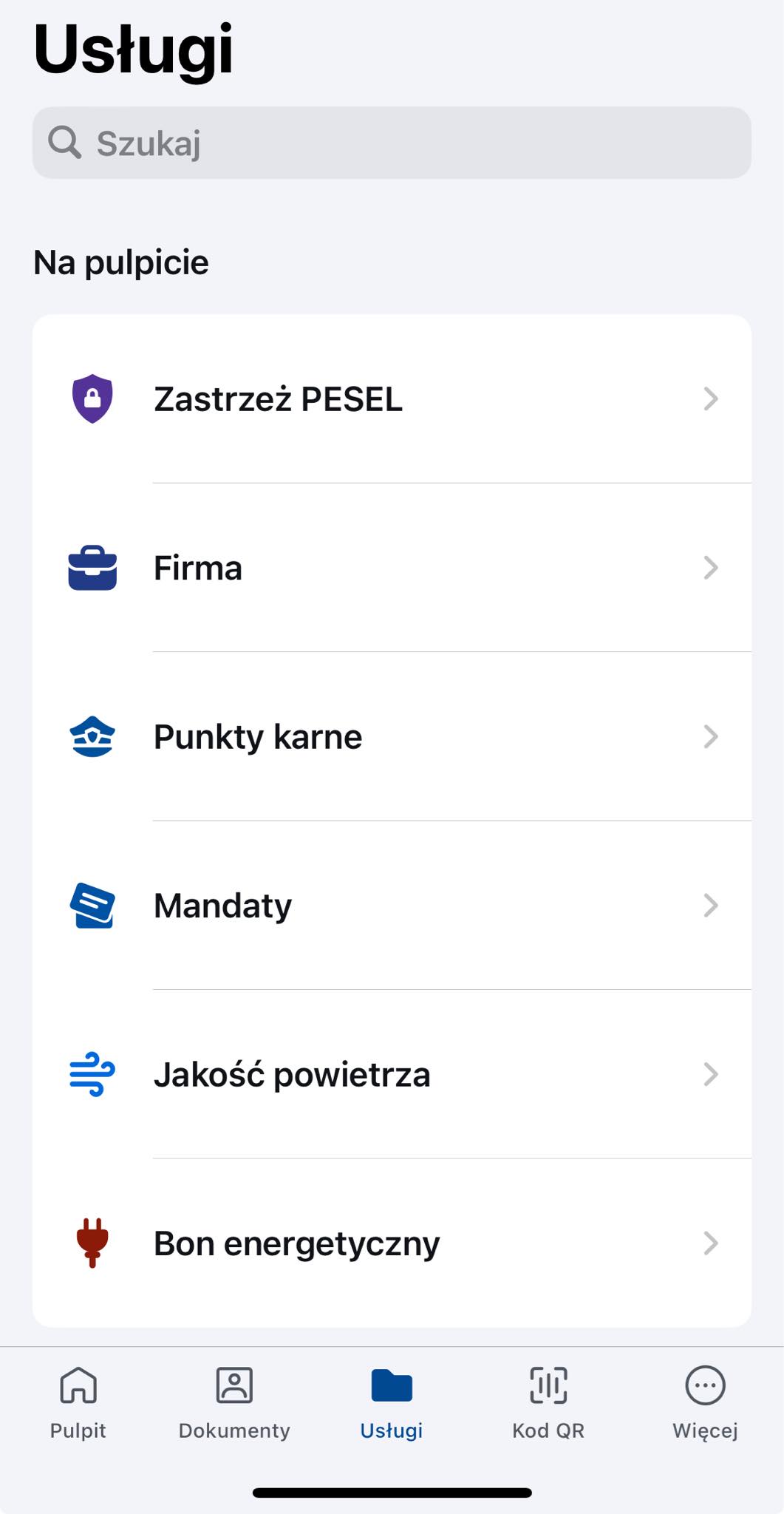The height and width of the screenshot is (1514, 784).
Task: Open Bon energetyczny
Action: 392,1243
